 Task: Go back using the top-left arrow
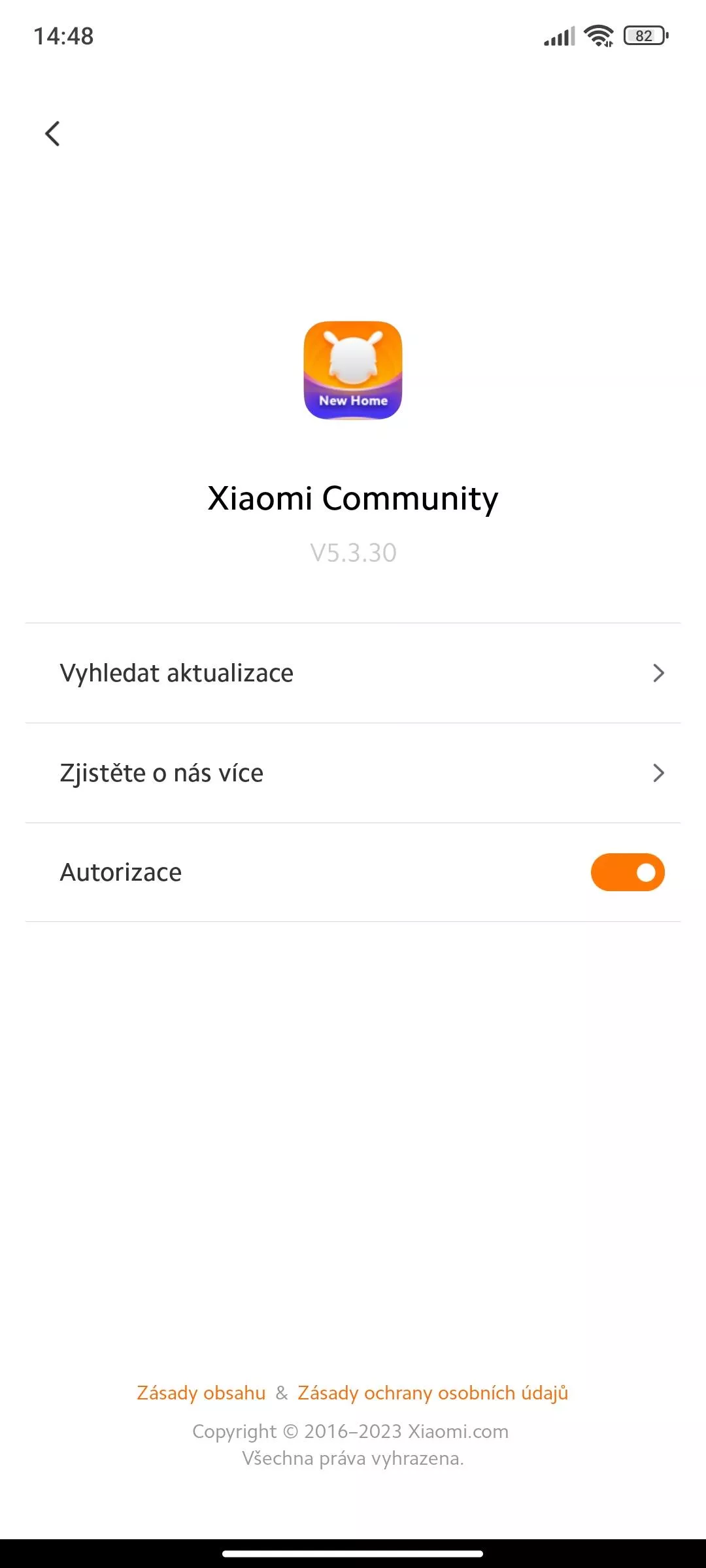point(52,134)
